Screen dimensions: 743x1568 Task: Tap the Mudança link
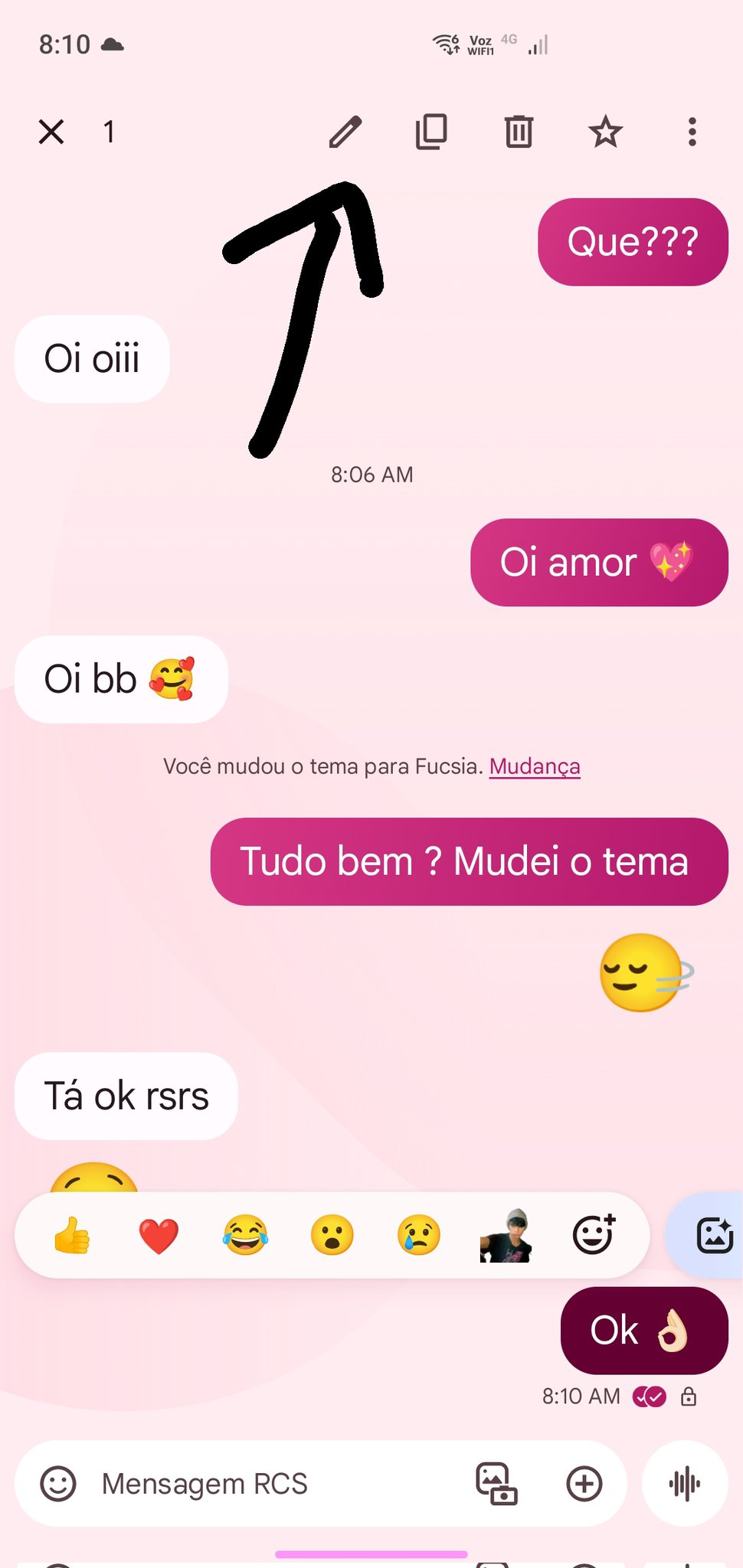click(x=535, y=766)
